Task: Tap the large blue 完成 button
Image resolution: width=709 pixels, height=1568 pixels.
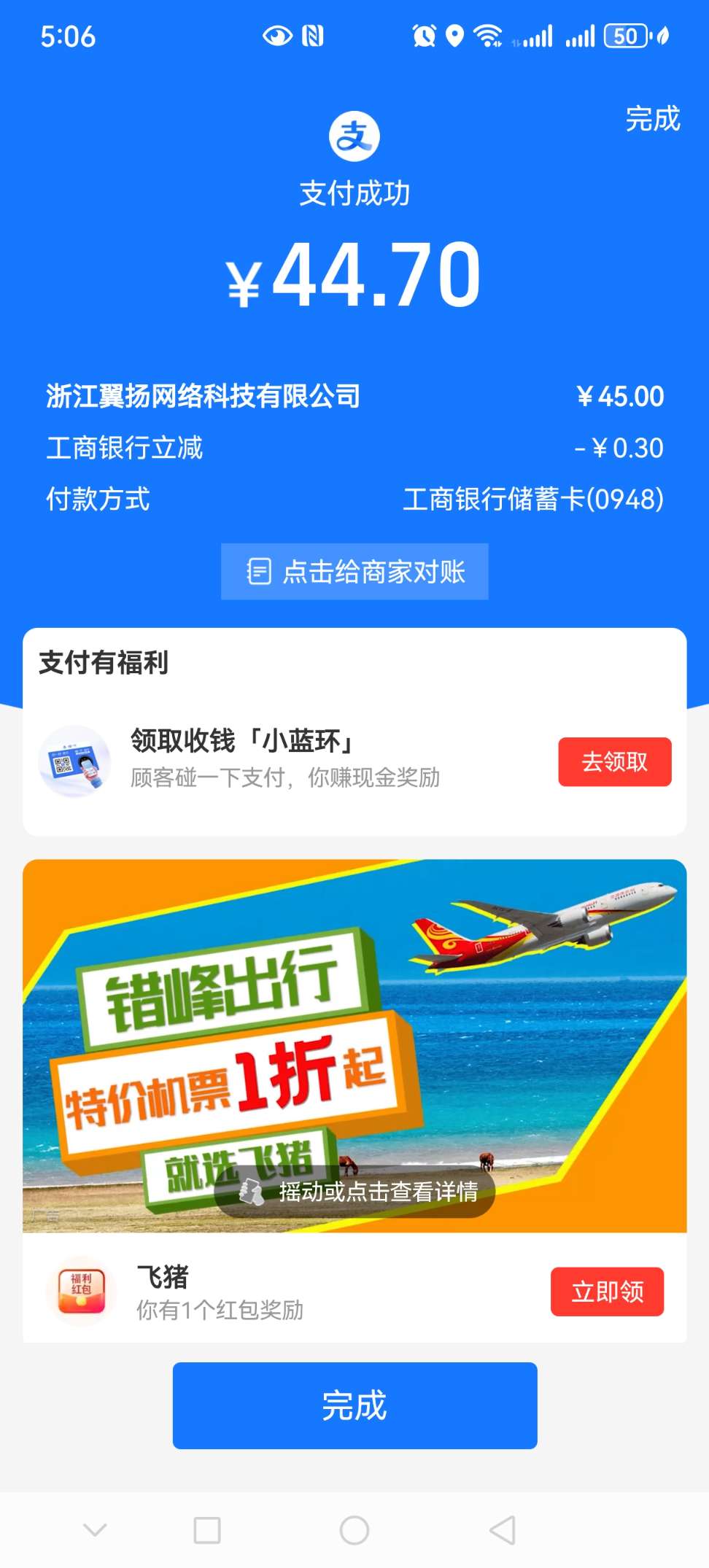Action: [354, 1405]
